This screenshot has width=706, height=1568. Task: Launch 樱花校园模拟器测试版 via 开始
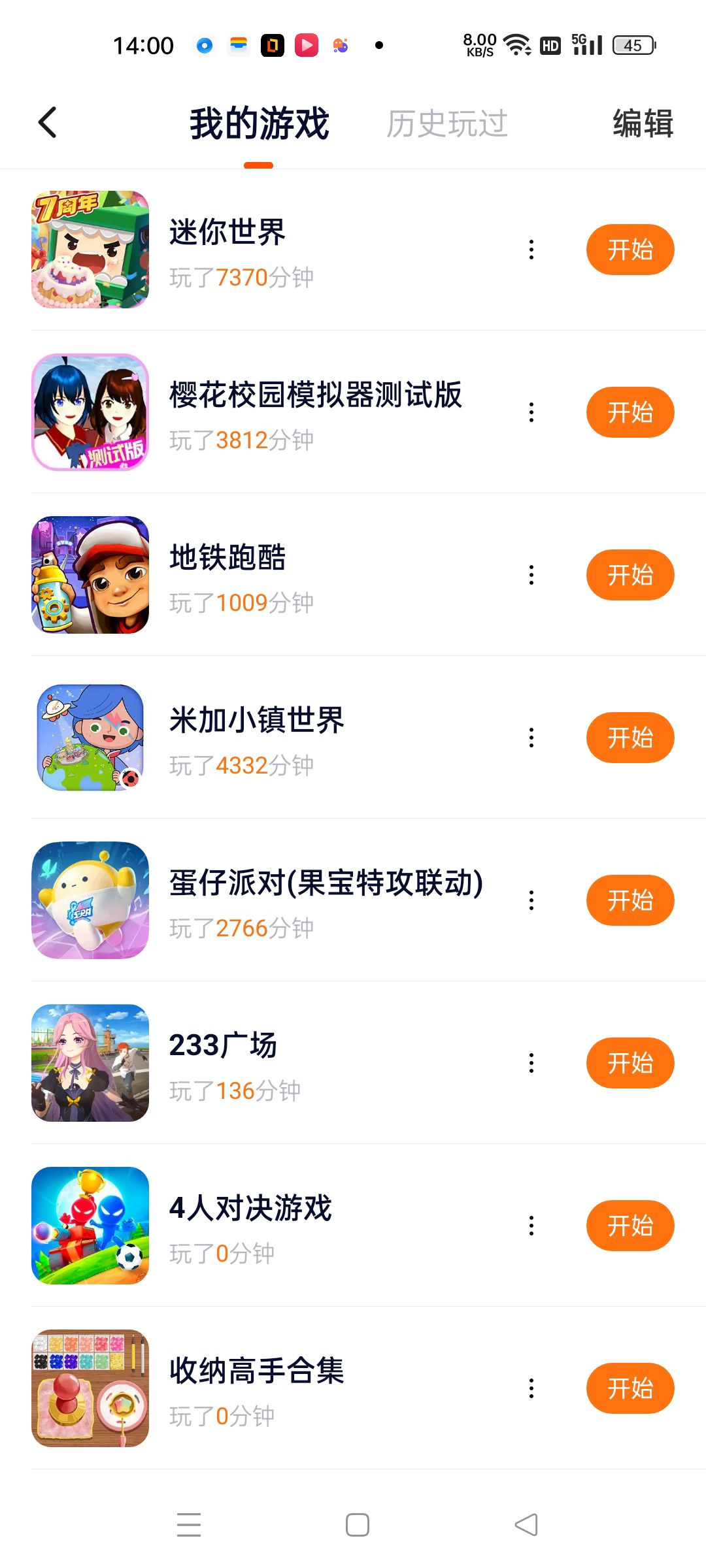(x=630, y=412)
